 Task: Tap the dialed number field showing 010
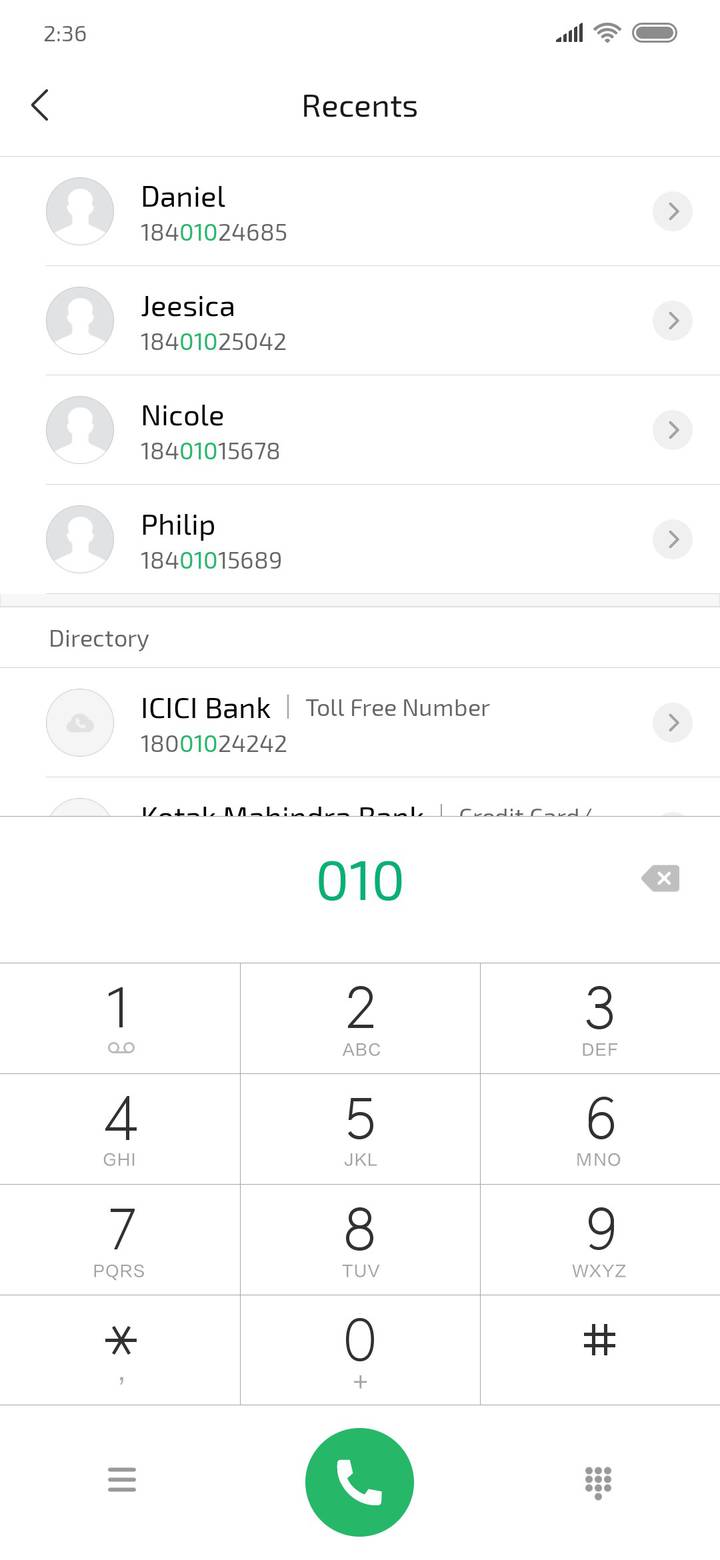click(x=360, y=879)
